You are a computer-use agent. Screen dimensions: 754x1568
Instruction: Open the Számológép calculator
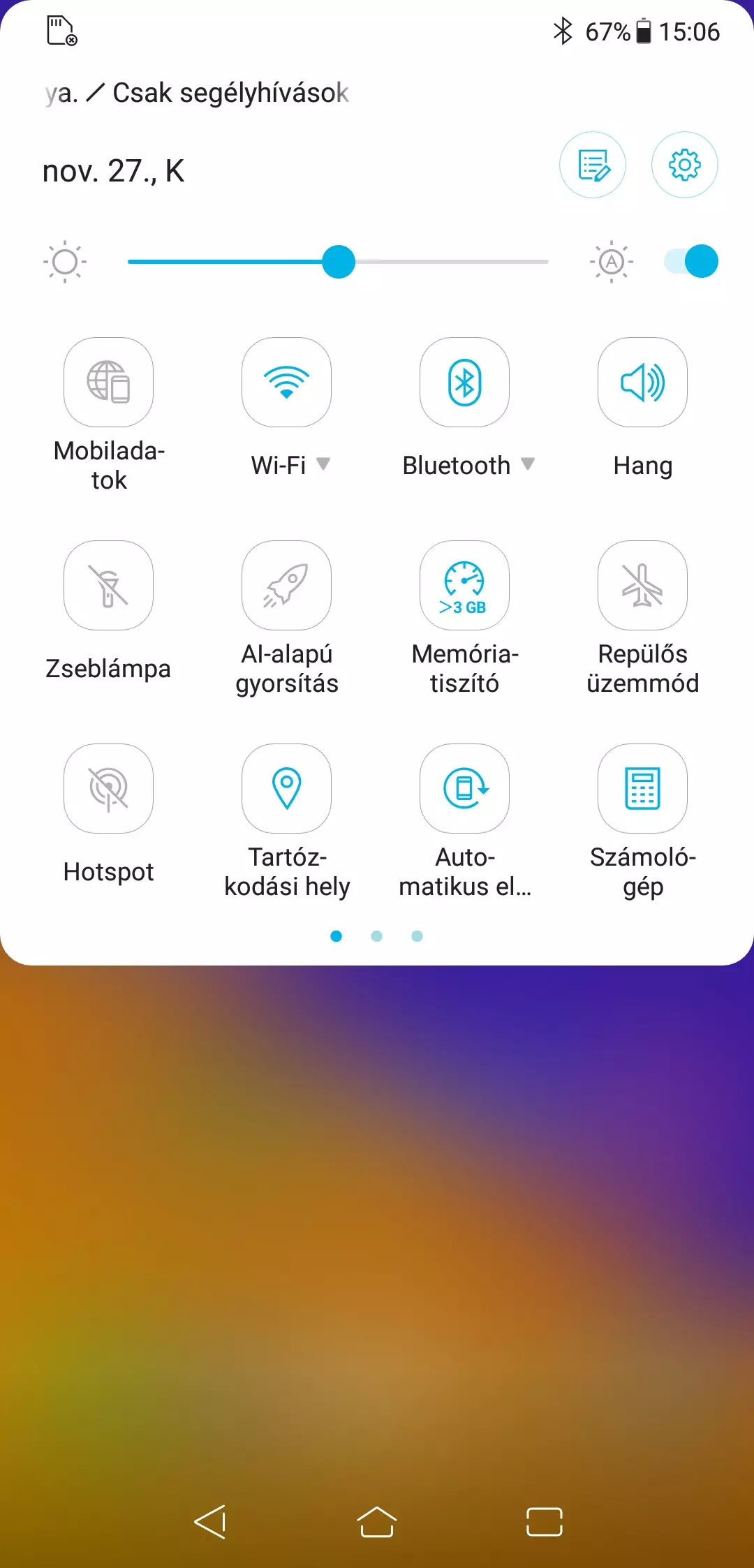coord(642,789)
